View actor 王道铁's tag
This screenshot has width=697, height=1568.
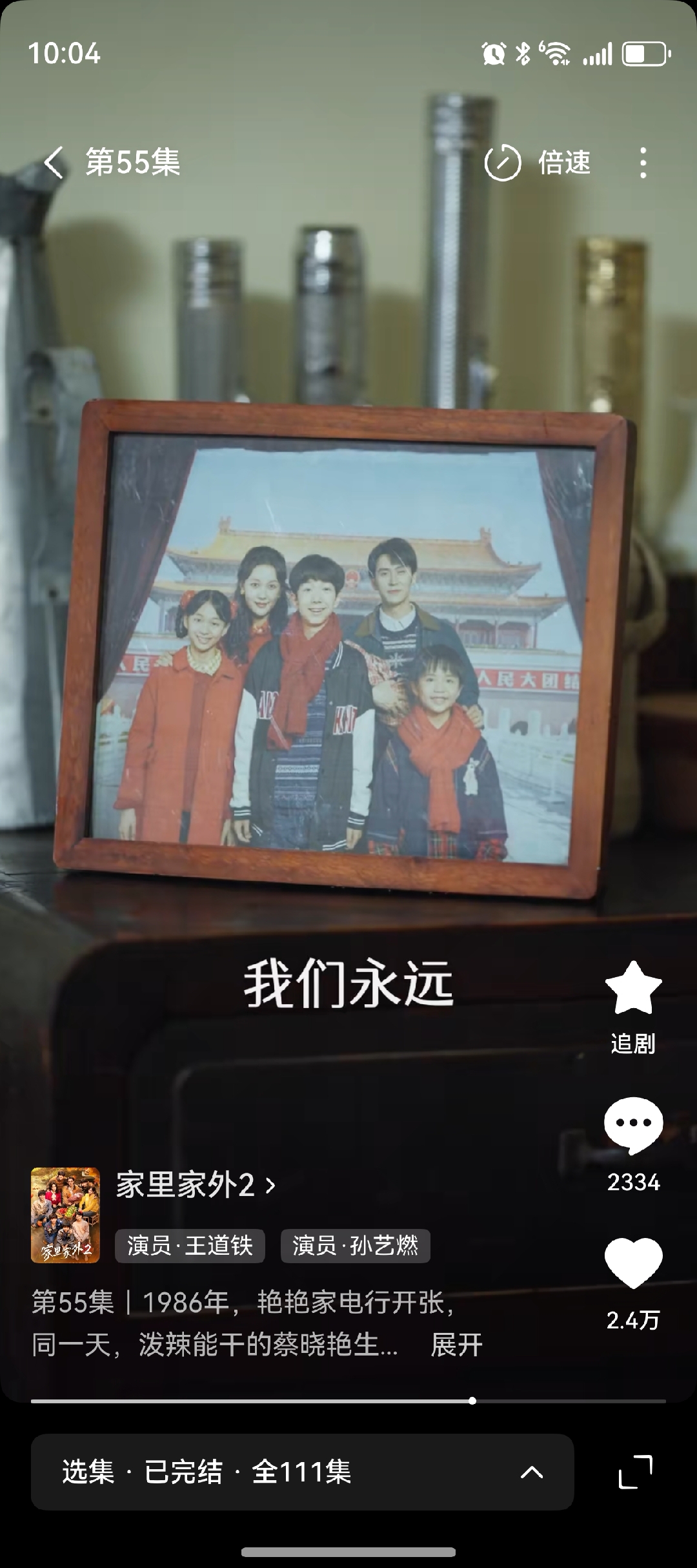click(190, 1246)
